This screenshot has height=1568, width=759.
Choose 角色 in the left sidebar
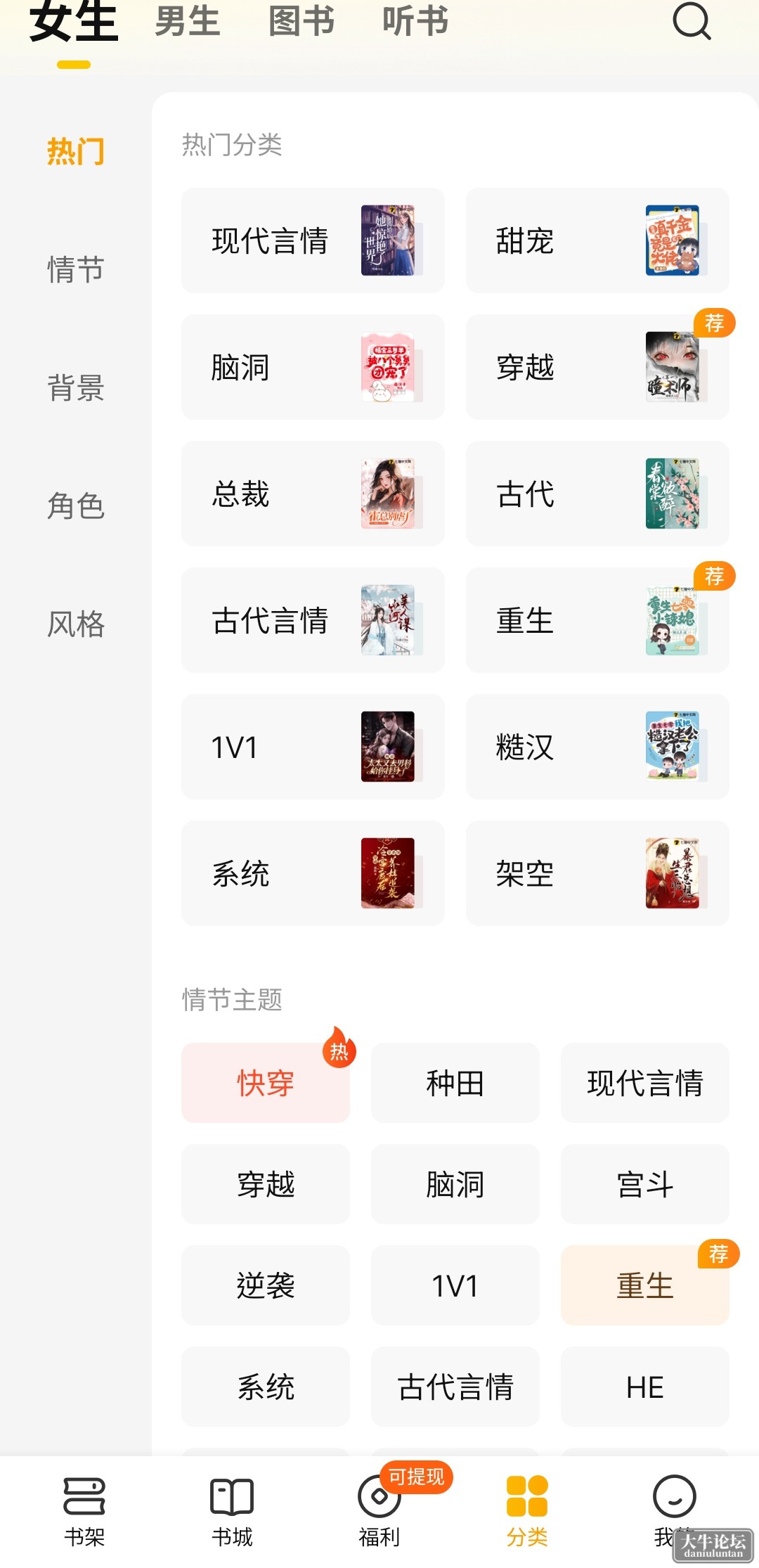coord(76,506)
